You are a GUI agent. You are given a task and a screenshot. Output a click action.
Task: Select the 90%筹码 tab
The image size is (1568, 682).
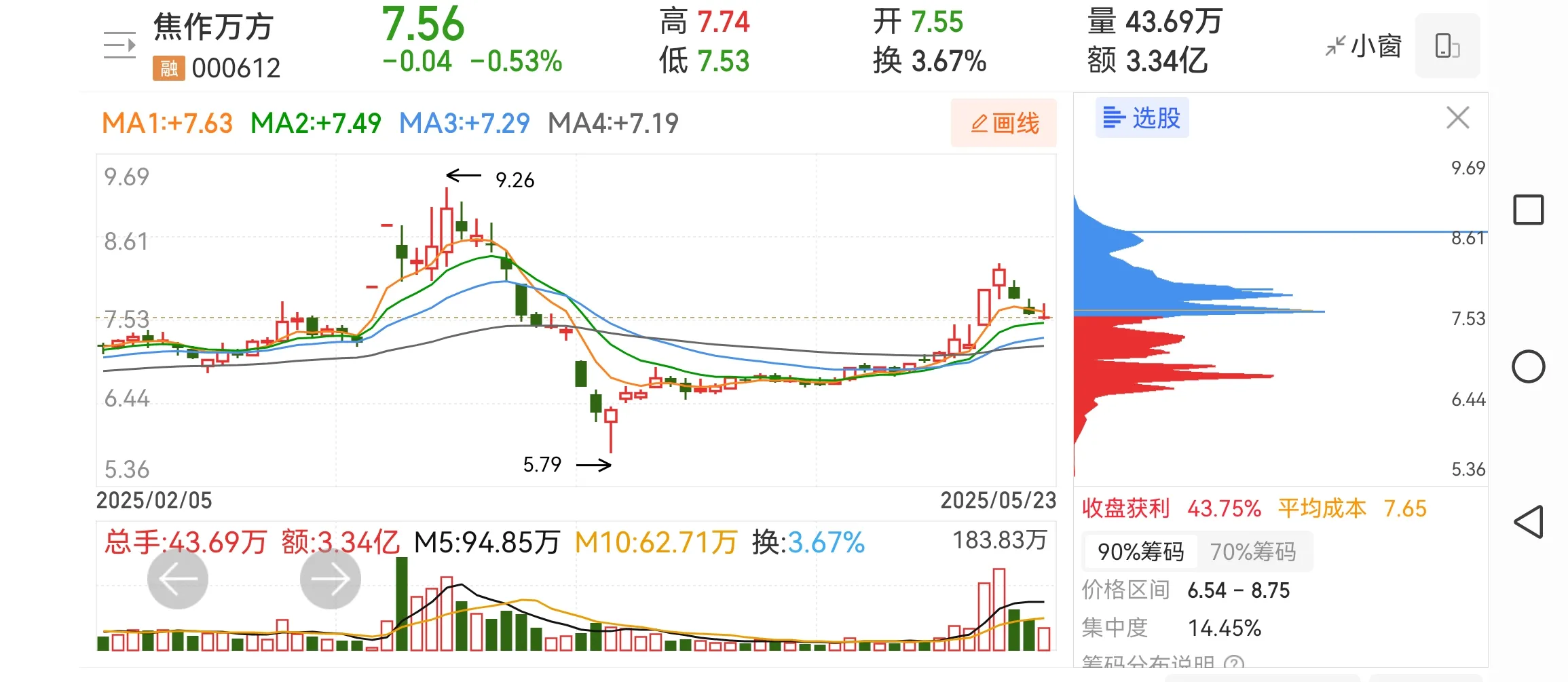[x=1140, y=552]
